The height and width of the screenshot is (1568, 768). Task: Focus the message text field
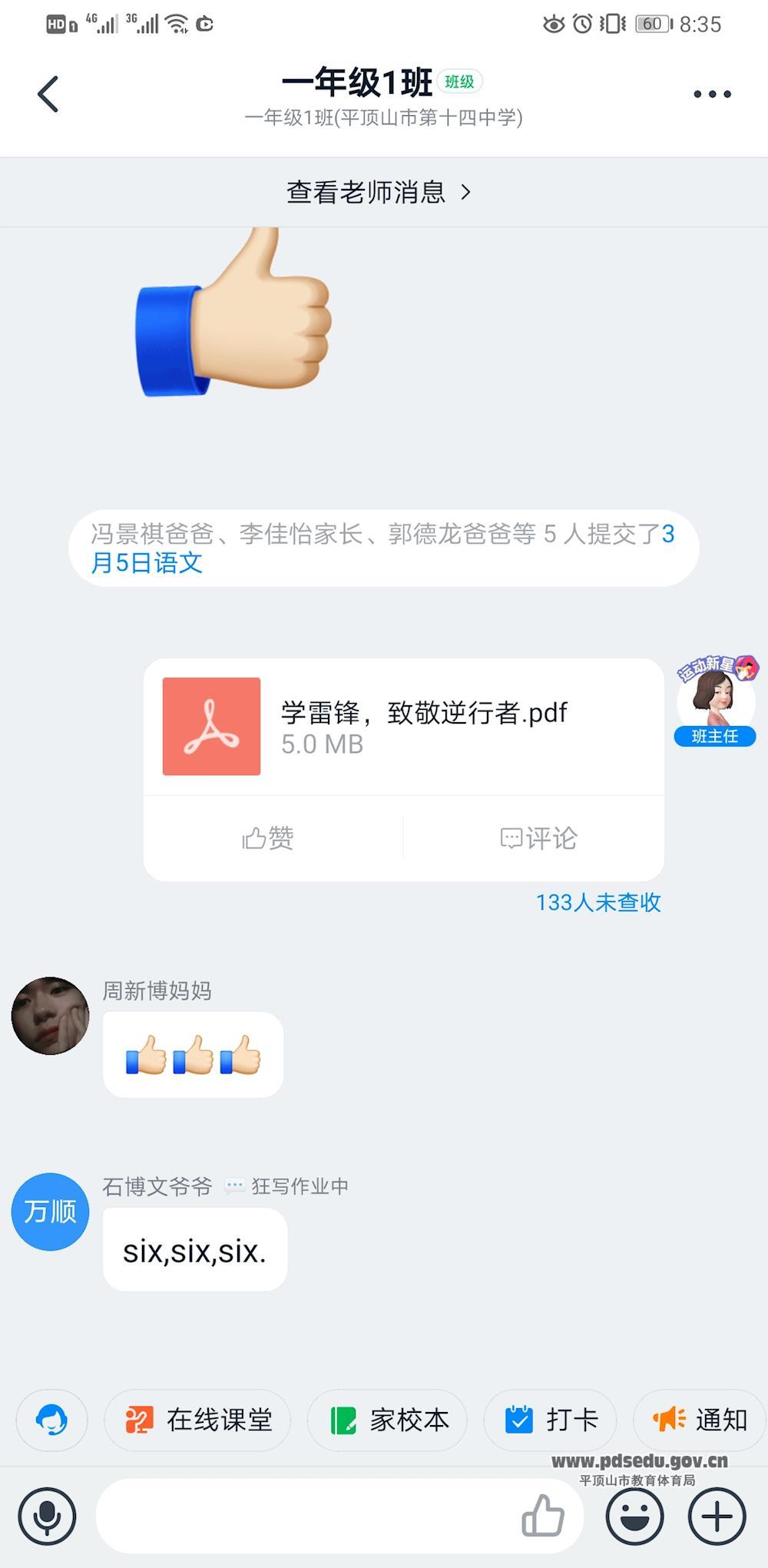click(307, 1516)
